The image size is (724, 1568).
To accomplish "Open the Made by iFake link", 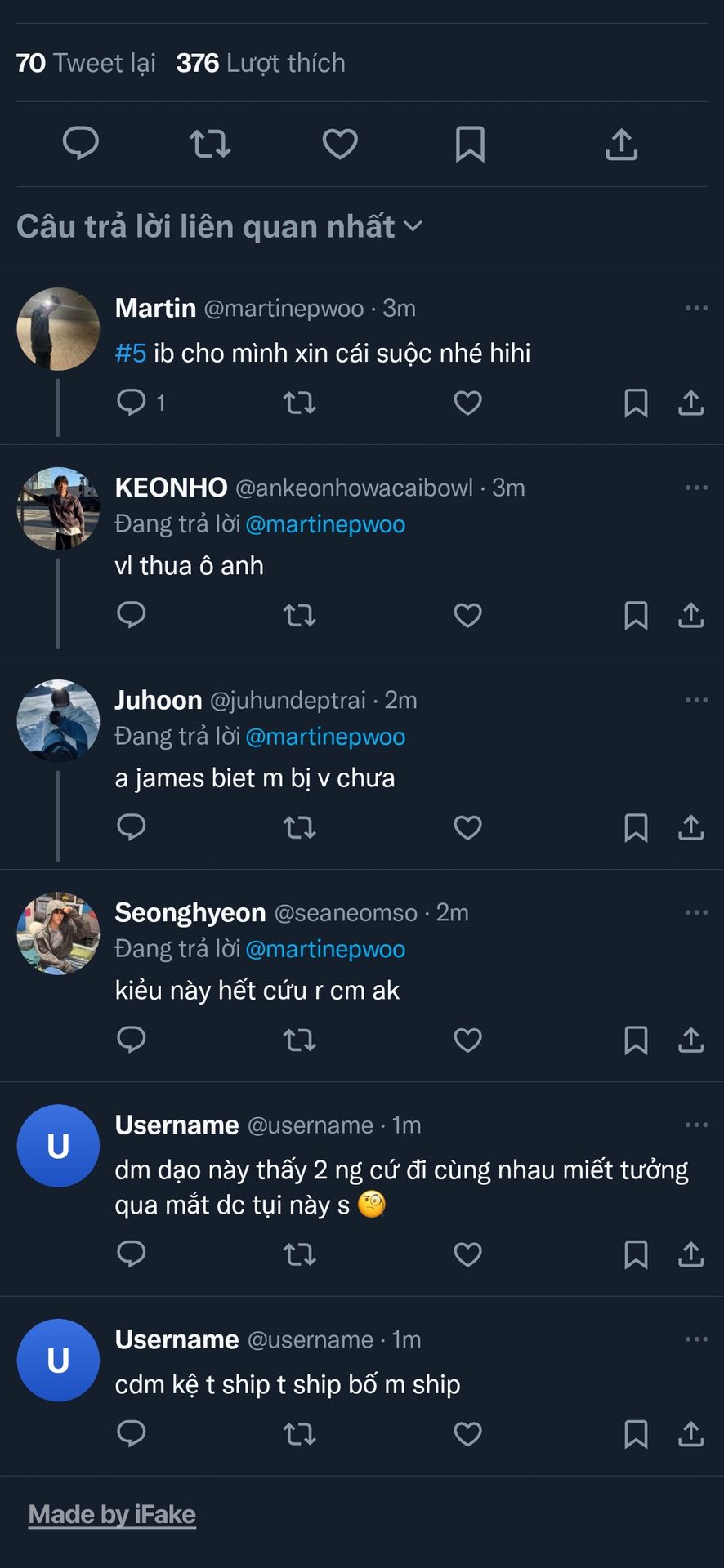I will 112,1515.
